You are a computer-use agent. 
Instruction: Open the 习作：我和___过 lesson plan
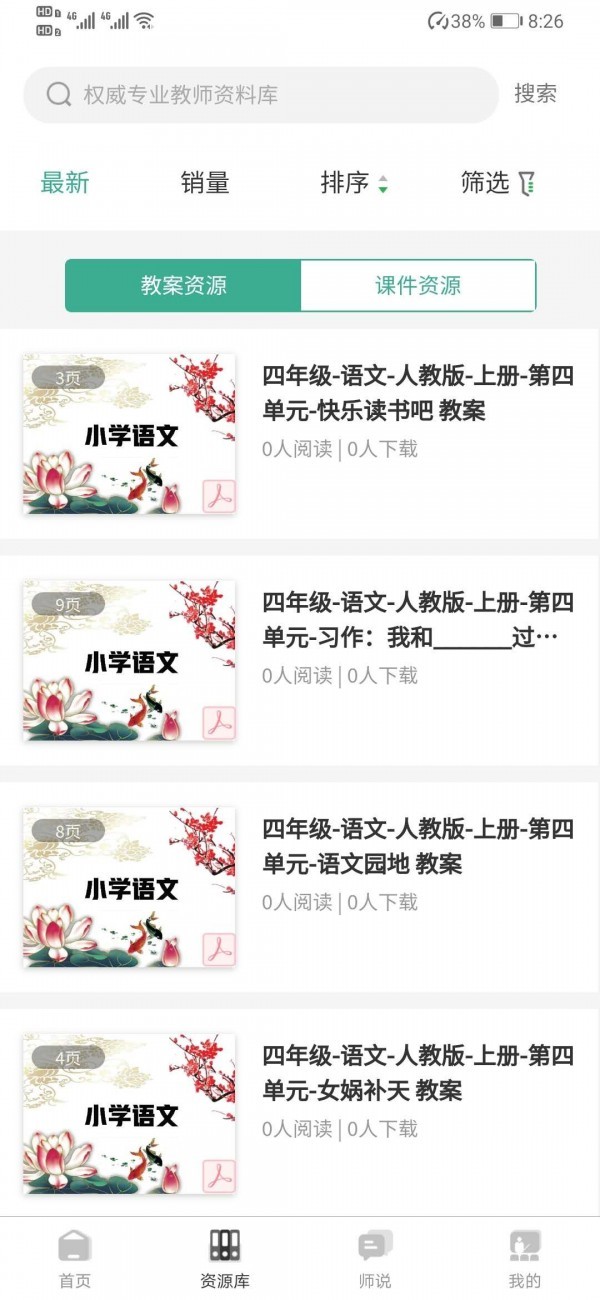point(417,621)
